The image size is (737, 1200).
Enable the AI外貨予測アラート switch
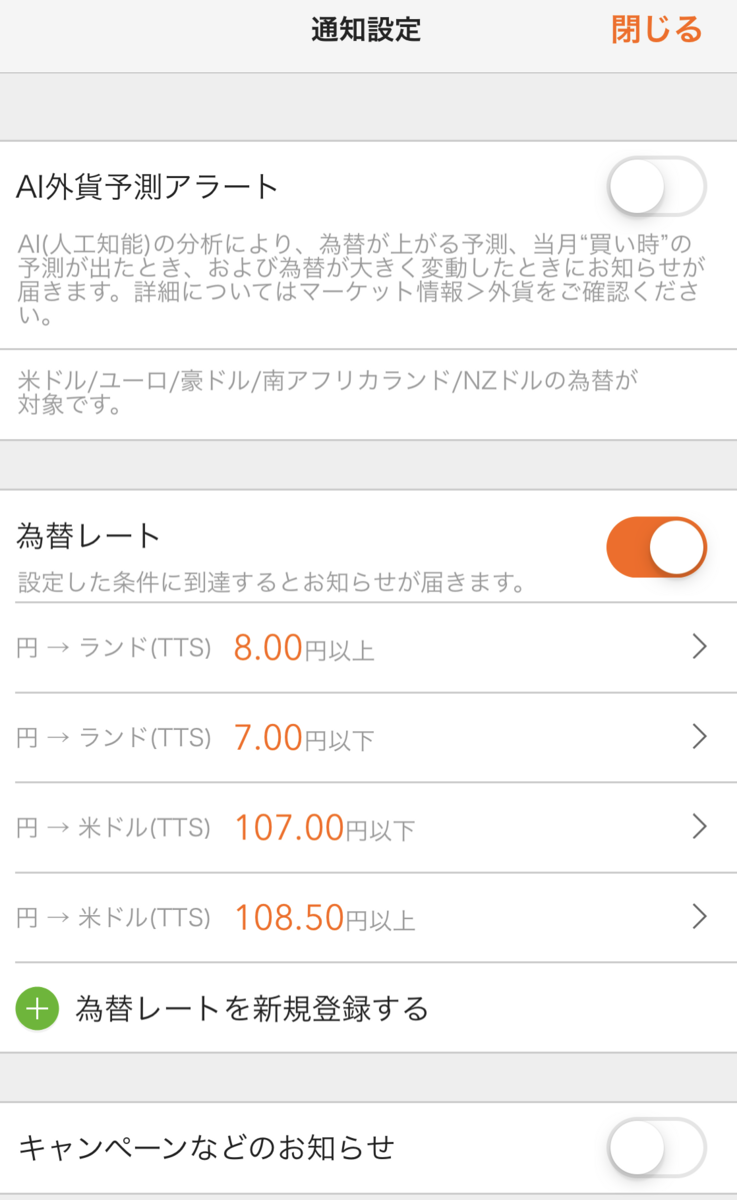tap(655, 187)
